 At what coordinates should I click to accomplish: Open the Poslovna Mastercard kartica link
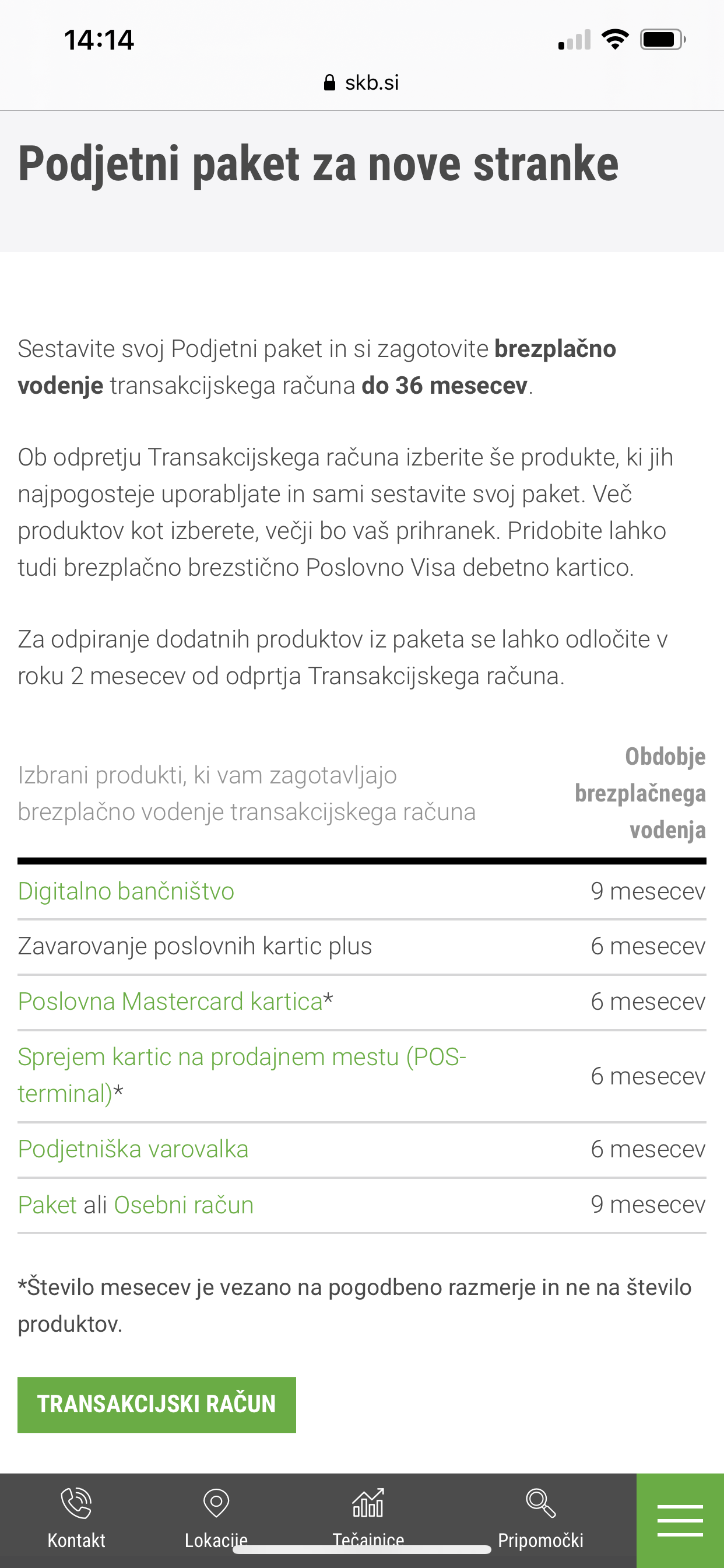[170, 1002]
